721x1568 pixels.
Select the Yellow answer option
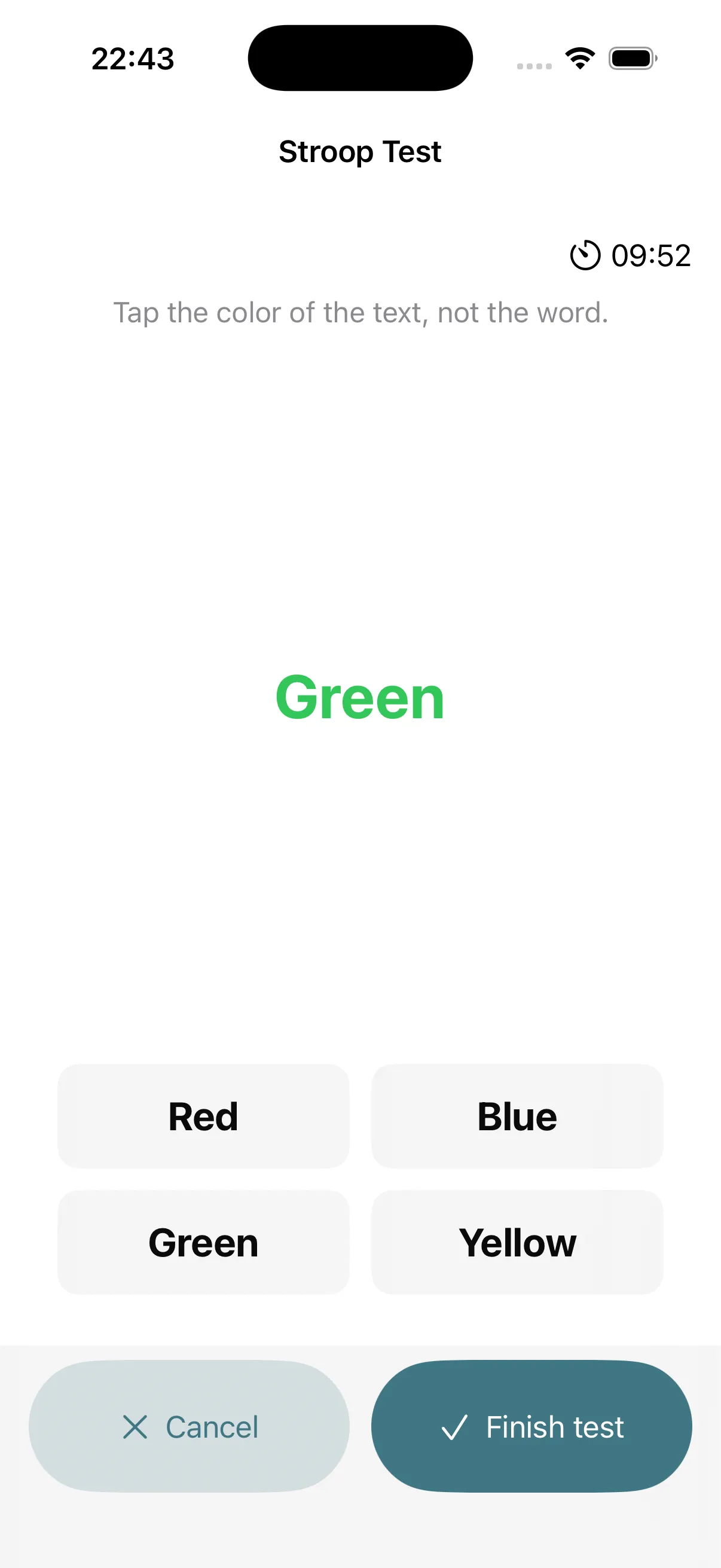point(517,1242)
